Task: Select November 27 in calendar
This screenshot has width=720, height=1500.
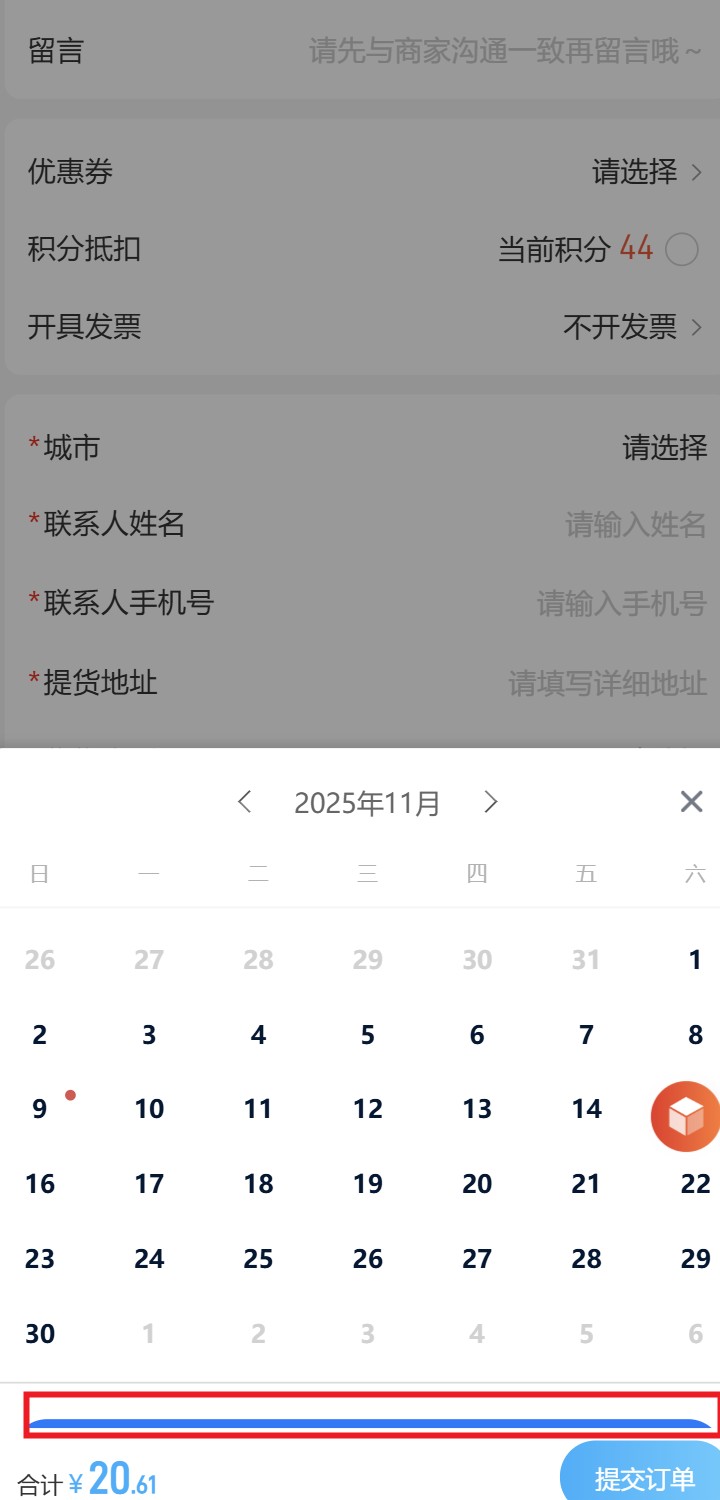Action: tap(477, 1259)
